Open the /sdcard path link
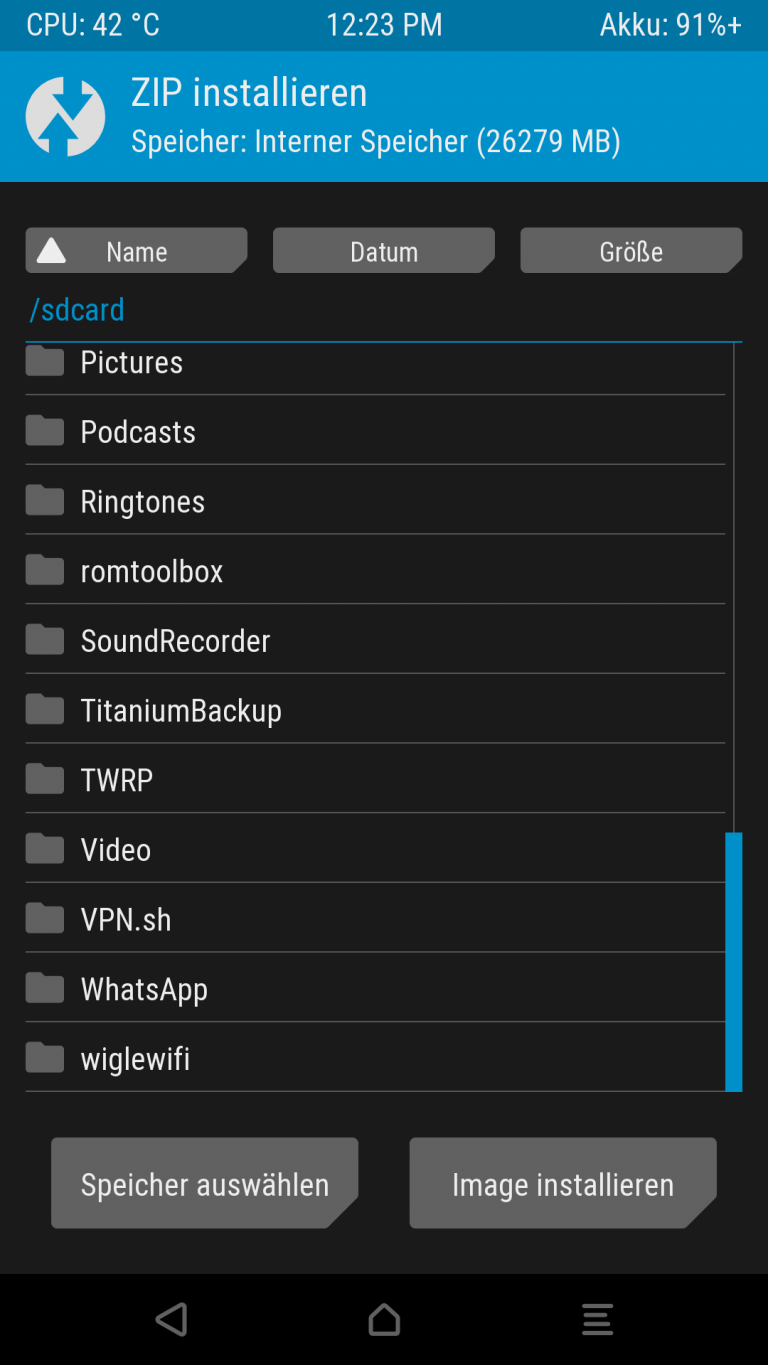The image size is (768, 1365). point(76,310)
